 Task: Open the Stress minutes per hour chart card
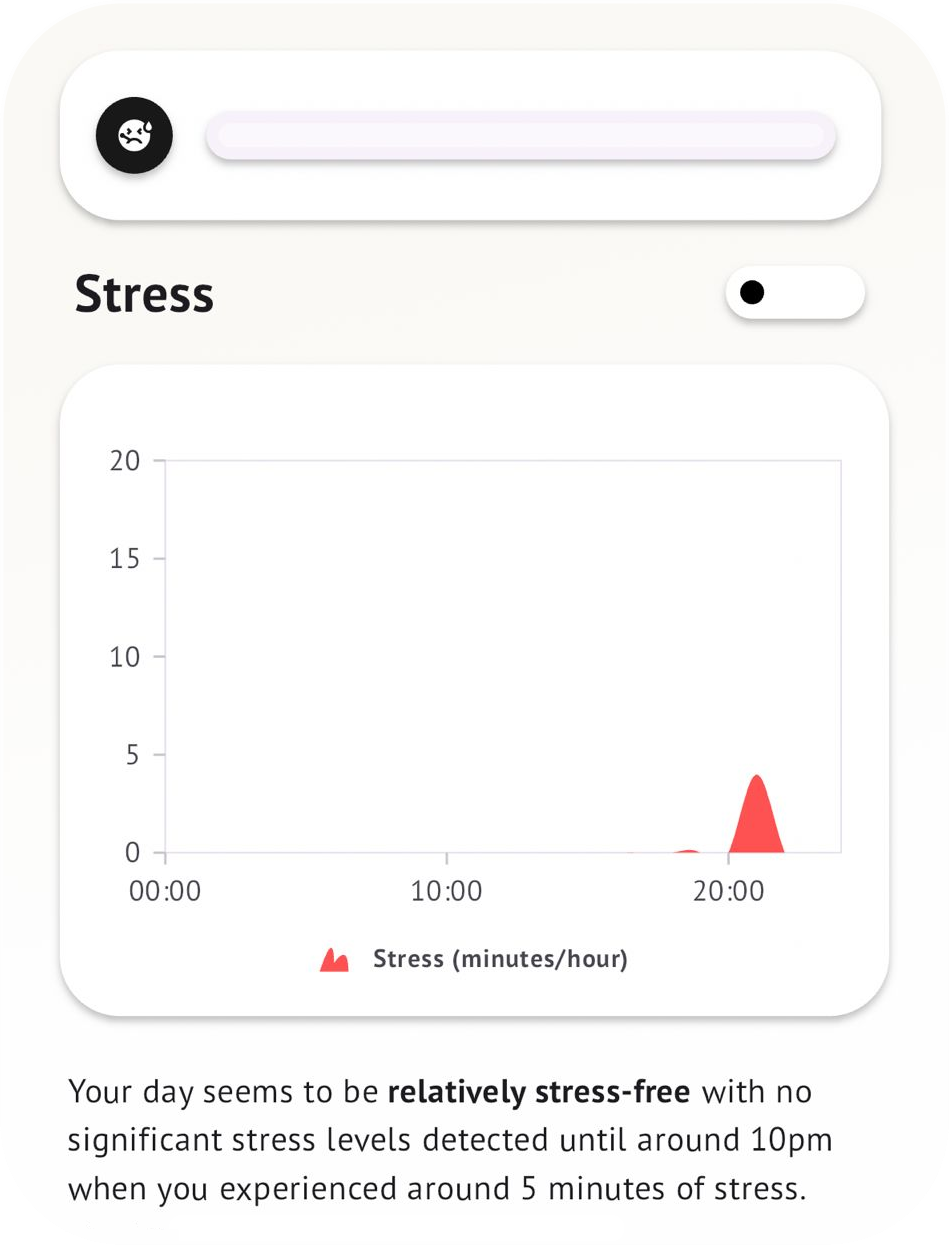click(474, 690)
